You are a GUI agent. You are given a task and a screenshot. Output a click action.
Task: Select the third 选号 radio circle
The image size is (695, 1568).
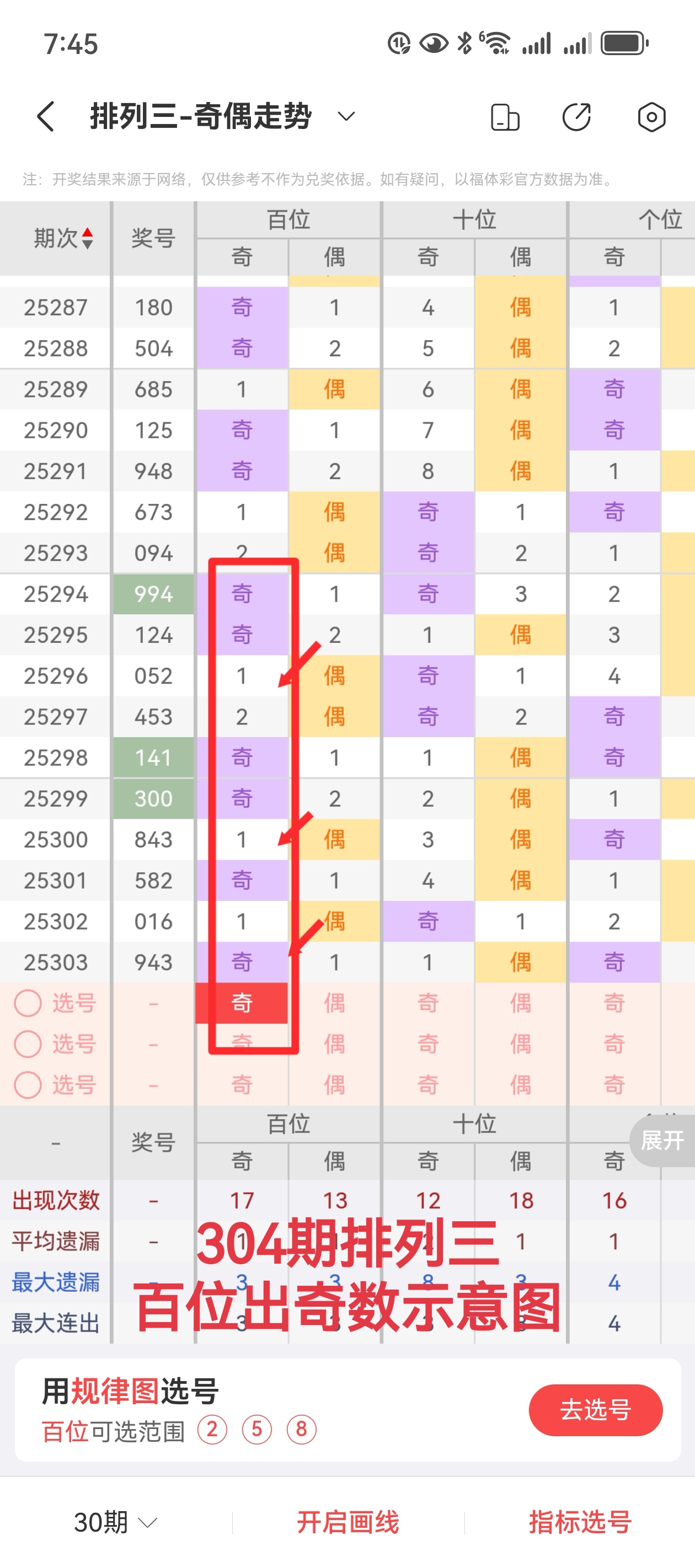pos(27,1084)
